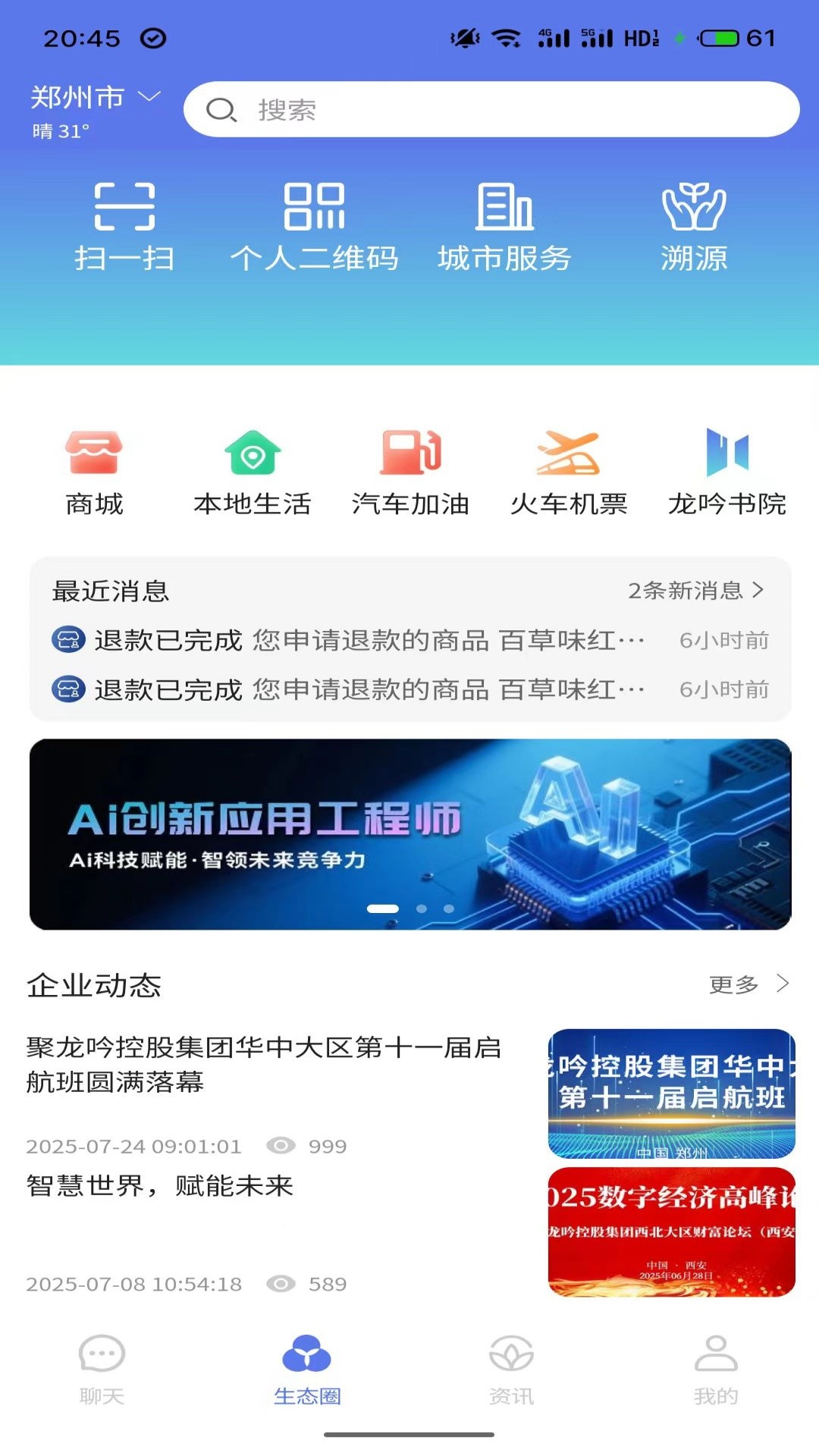Tap the 搜索 search input field
819x1456 pixels.
click(x=493, y=108)
